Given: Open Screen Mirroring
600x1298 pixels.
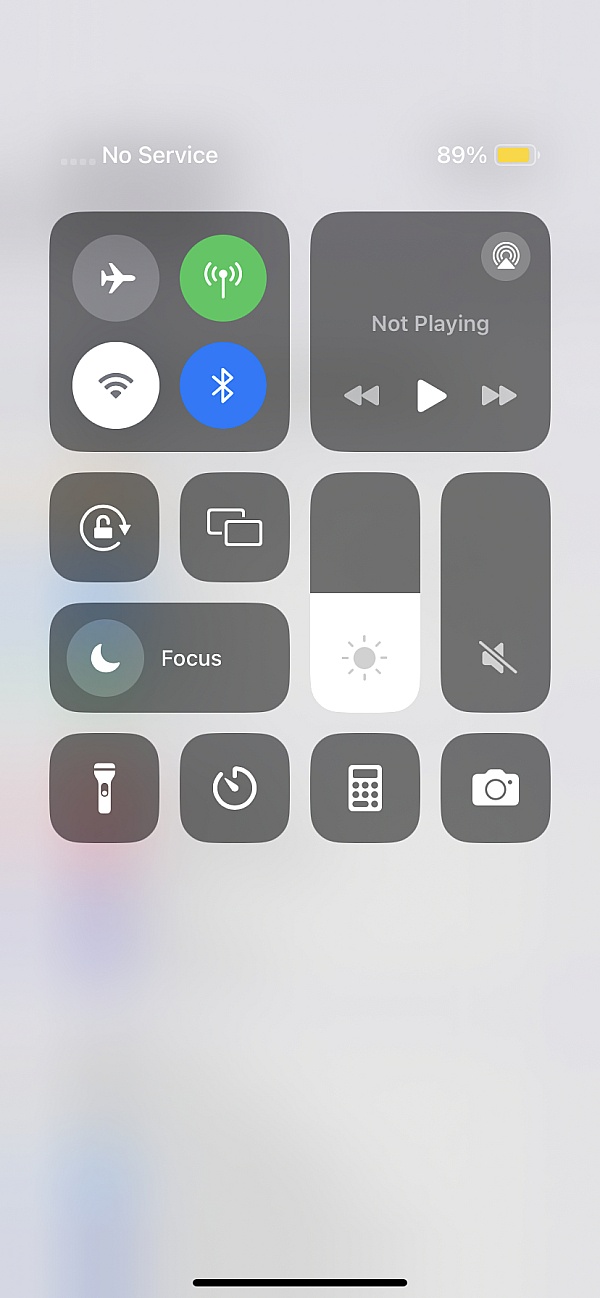Looking at the screenshot, I should 234,527.
